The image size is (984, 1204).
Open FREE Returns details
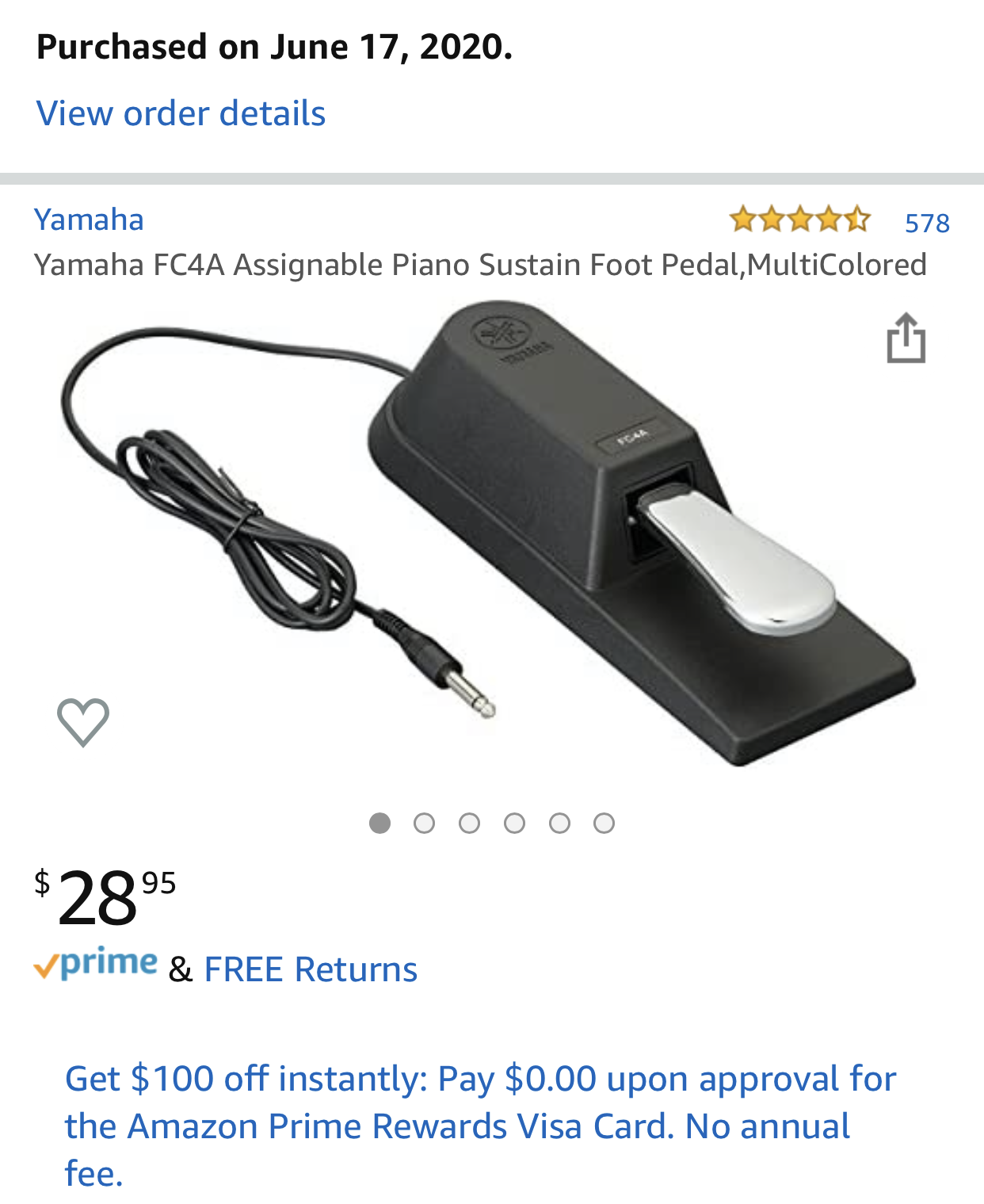(311, 969)
